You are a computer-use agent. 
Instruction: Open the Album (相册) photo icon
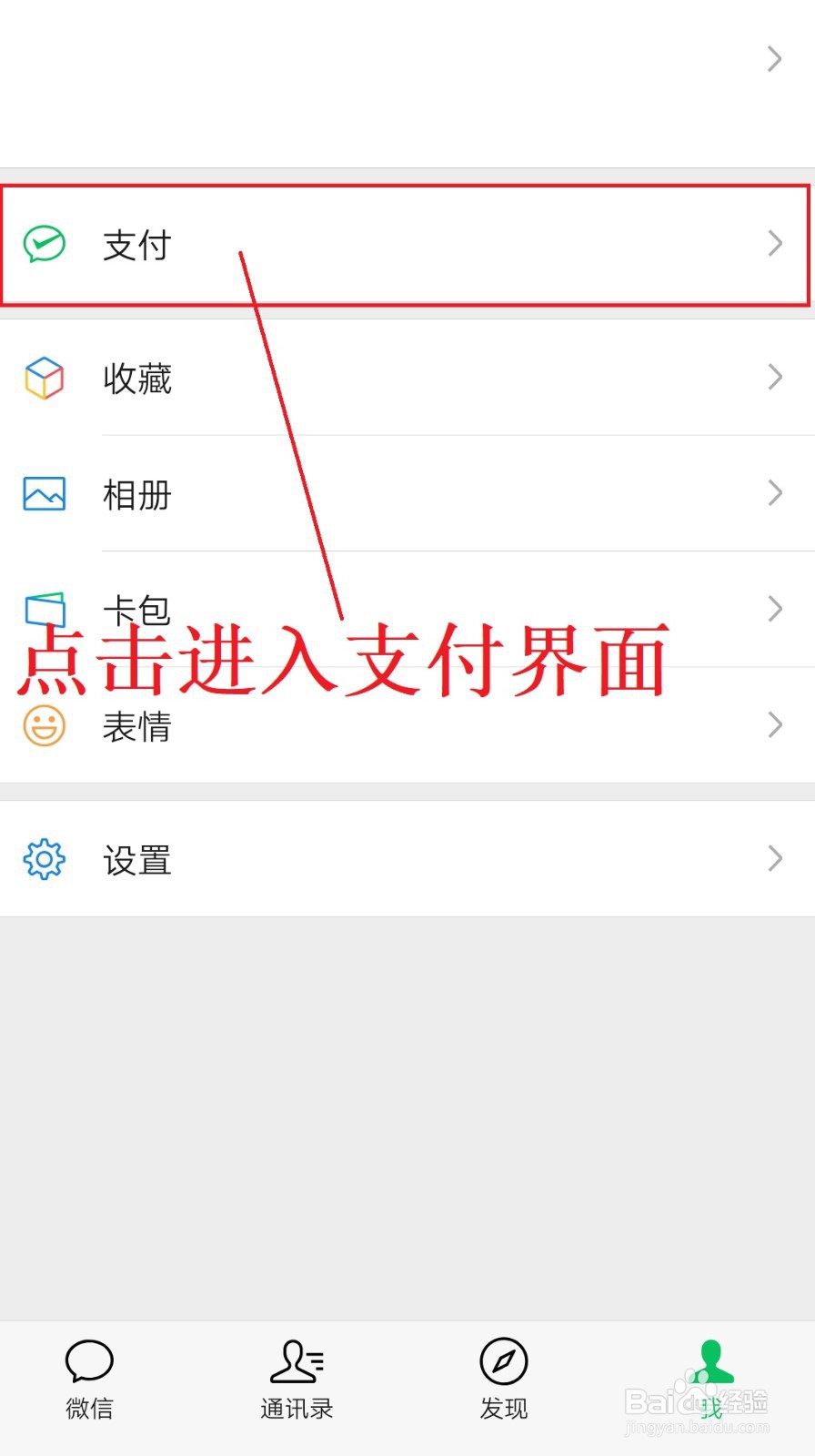click(43, 492)
